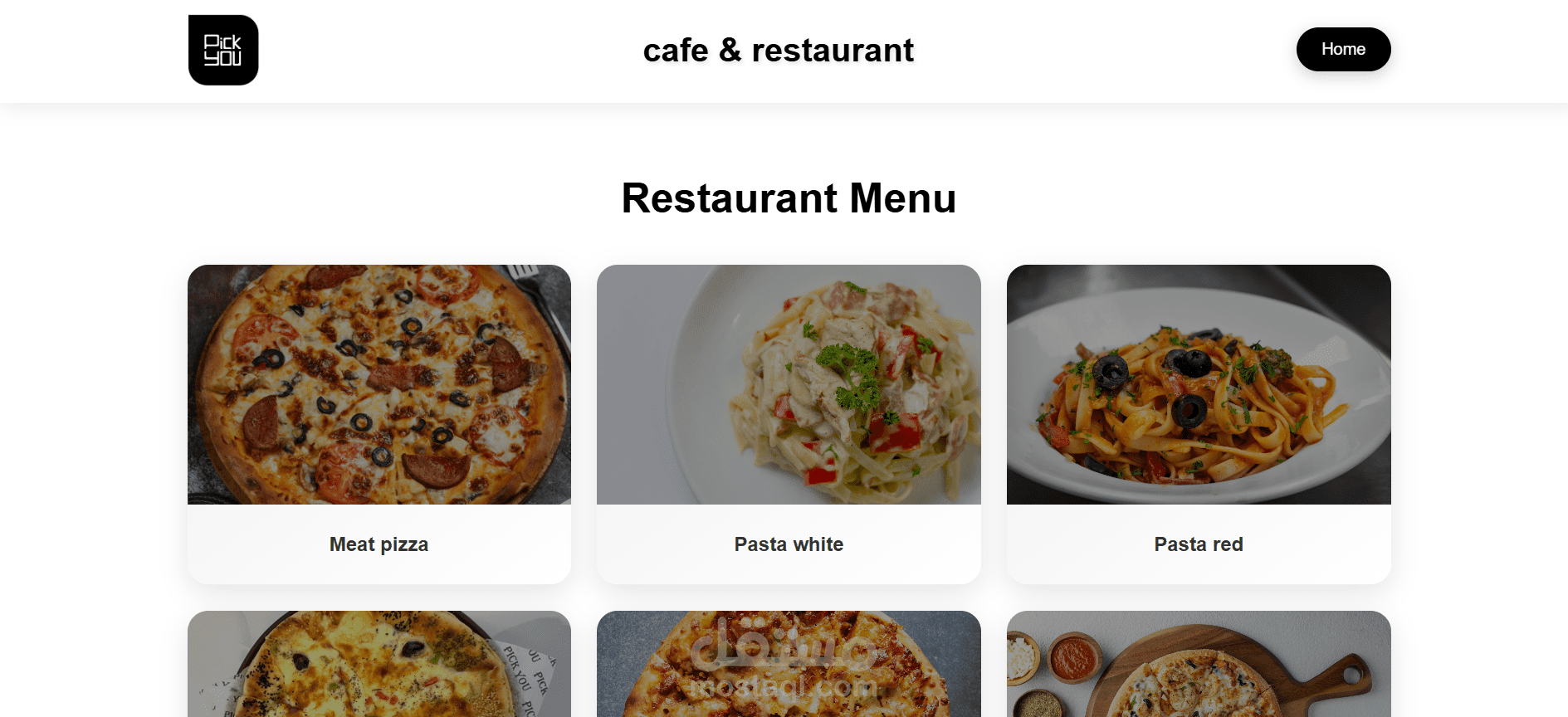The width and height of the screenshot is (1568, 717).
Task: Select the Pasta red menu item
Action: 1199,424
